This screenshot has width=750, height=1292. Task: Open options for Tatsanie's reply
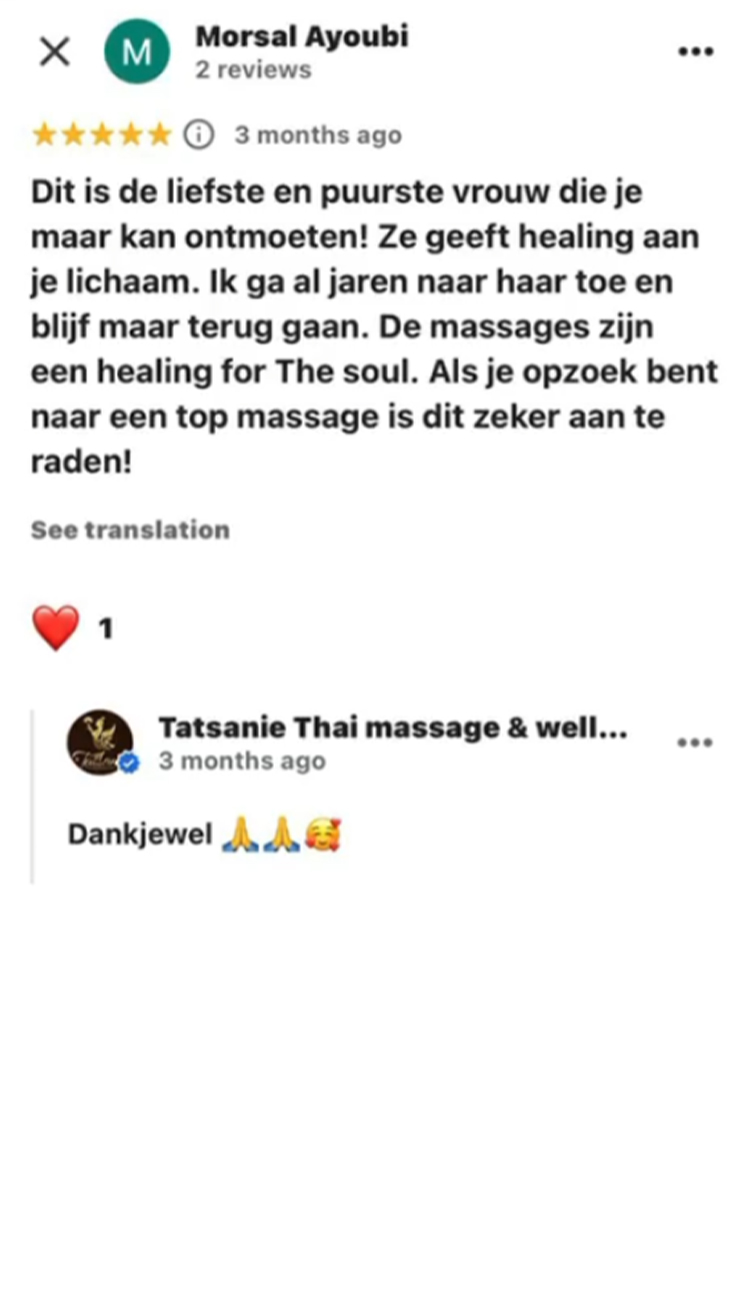[x=695, y=743]
